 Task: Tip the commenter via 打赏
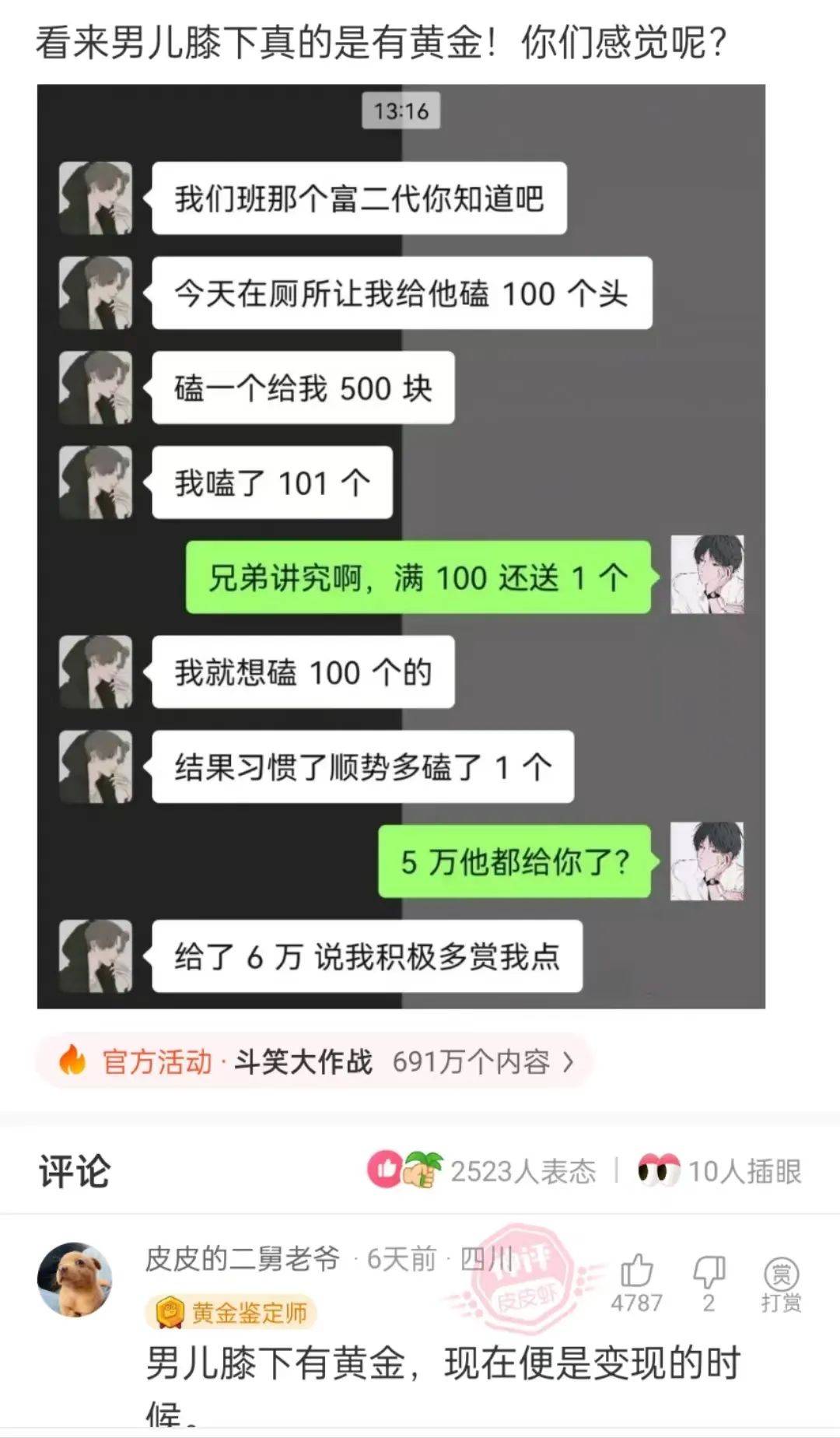coord(781,1284)
